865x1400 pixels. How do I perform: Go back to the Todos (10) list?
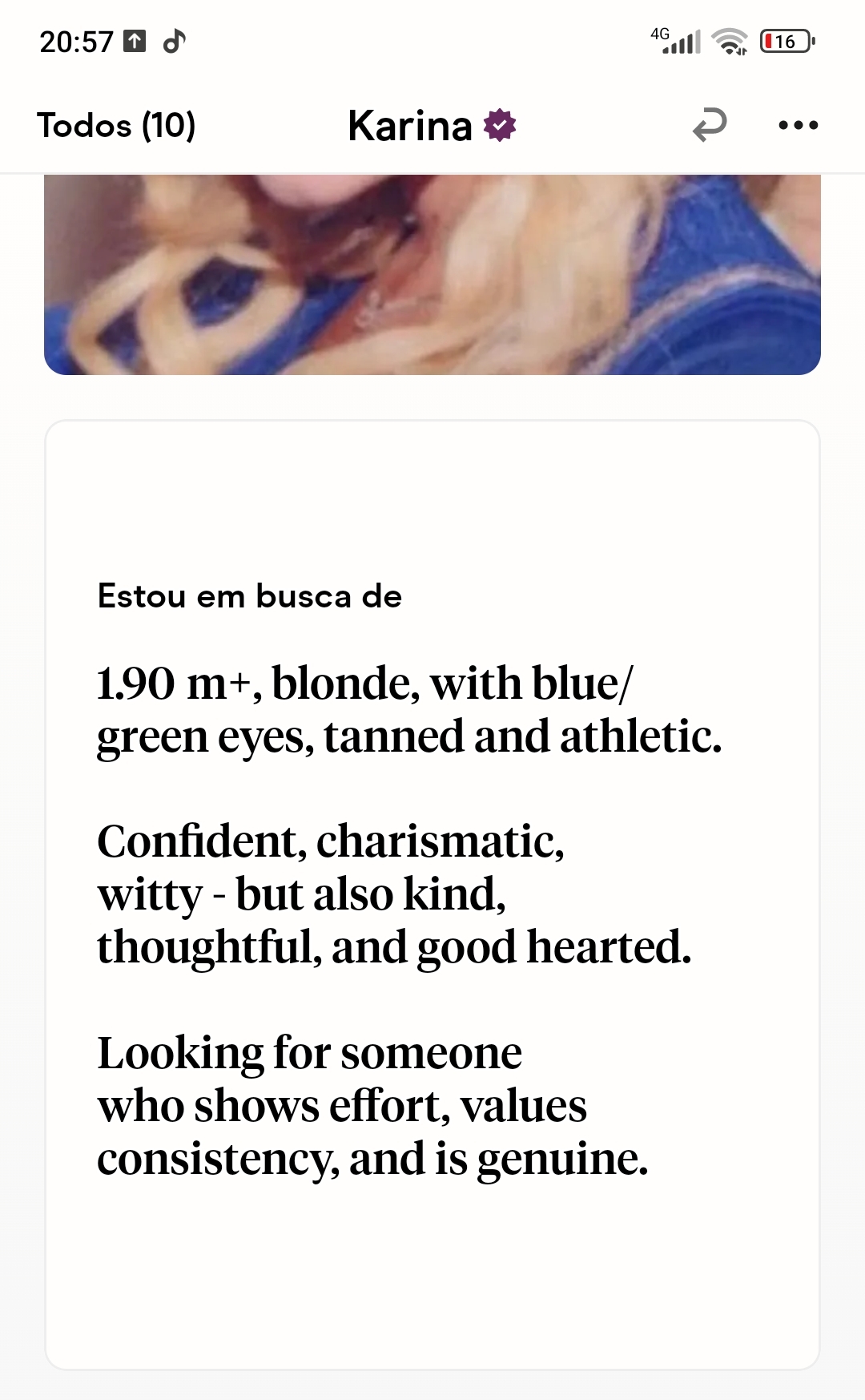tap(116, 126)
